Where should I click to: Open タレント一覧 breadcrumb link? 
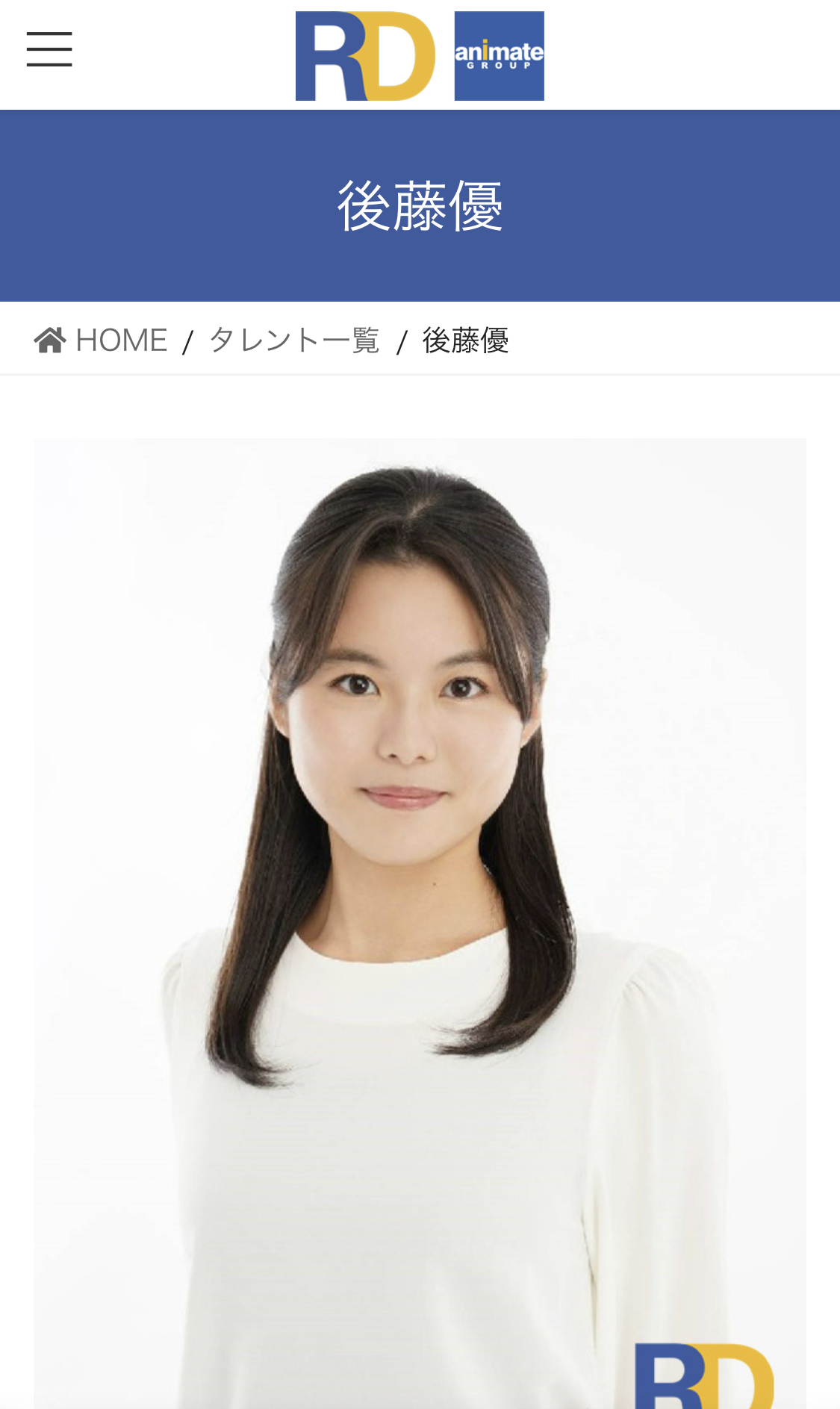click(x=294, y=340)
